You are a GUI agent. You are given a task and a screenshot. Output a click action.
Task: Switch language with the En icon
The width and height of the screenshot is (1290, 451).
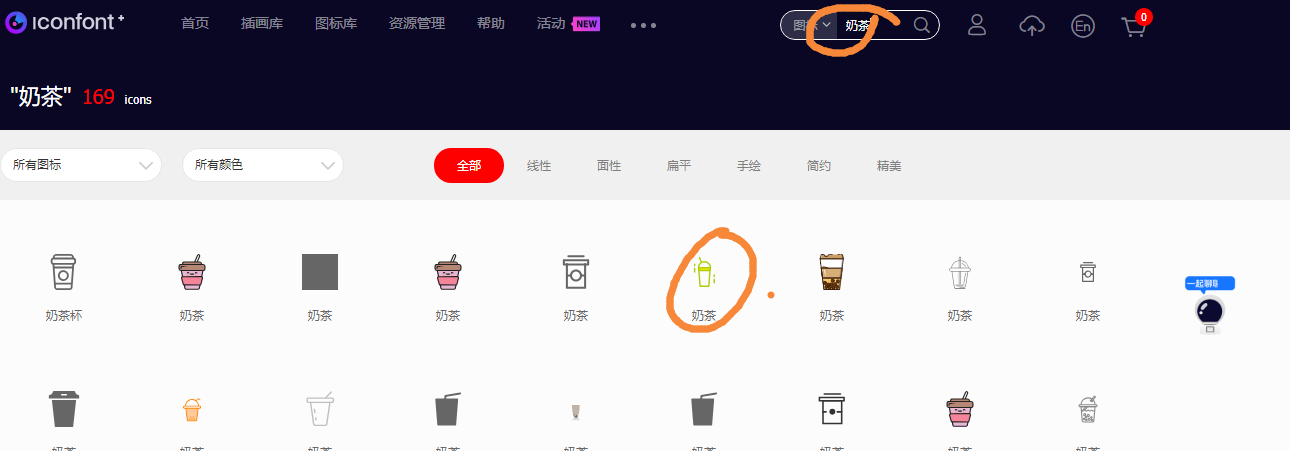point(1082,27)
